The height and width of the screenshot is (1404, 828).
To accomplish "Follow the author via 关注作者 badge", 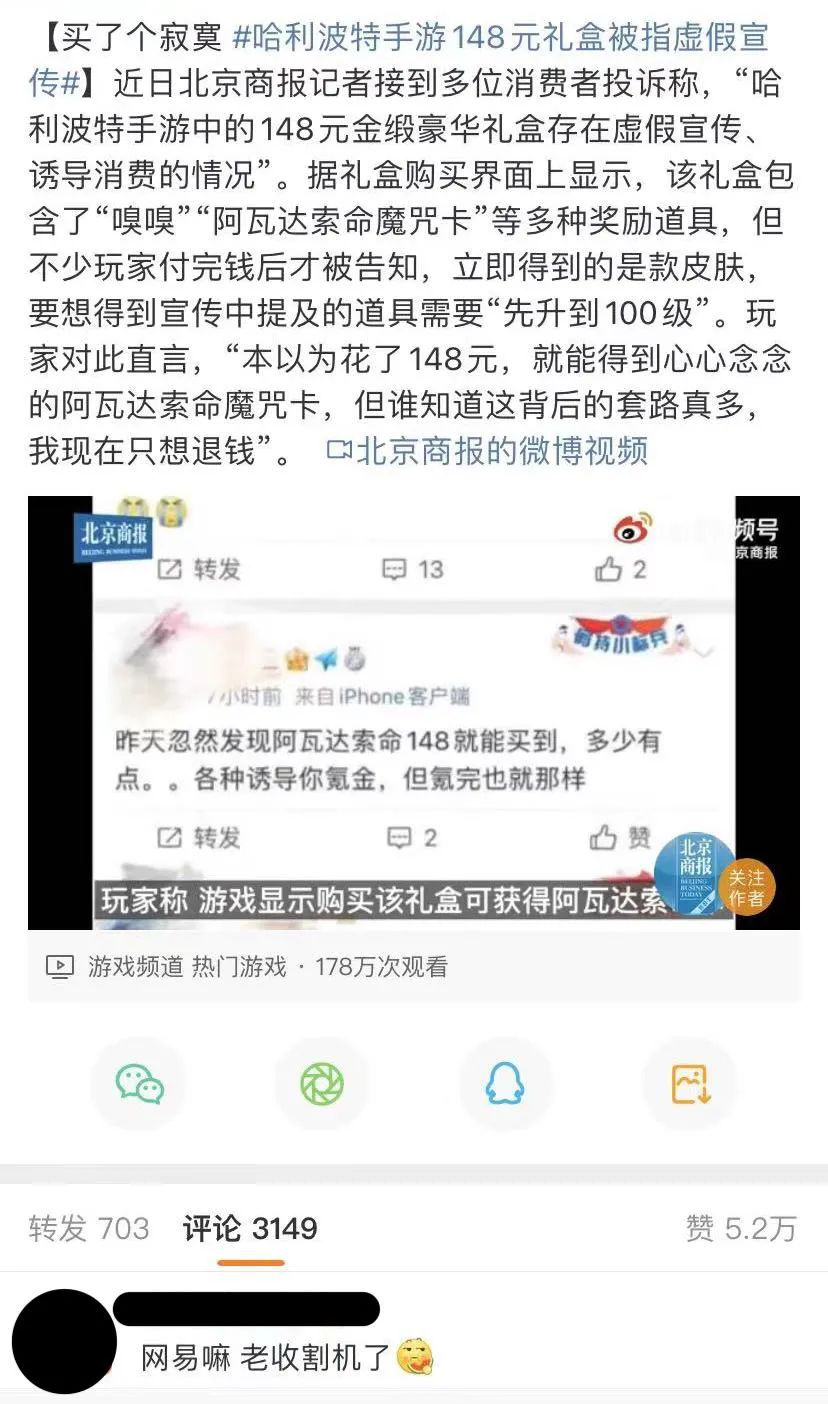I will 746,888.
